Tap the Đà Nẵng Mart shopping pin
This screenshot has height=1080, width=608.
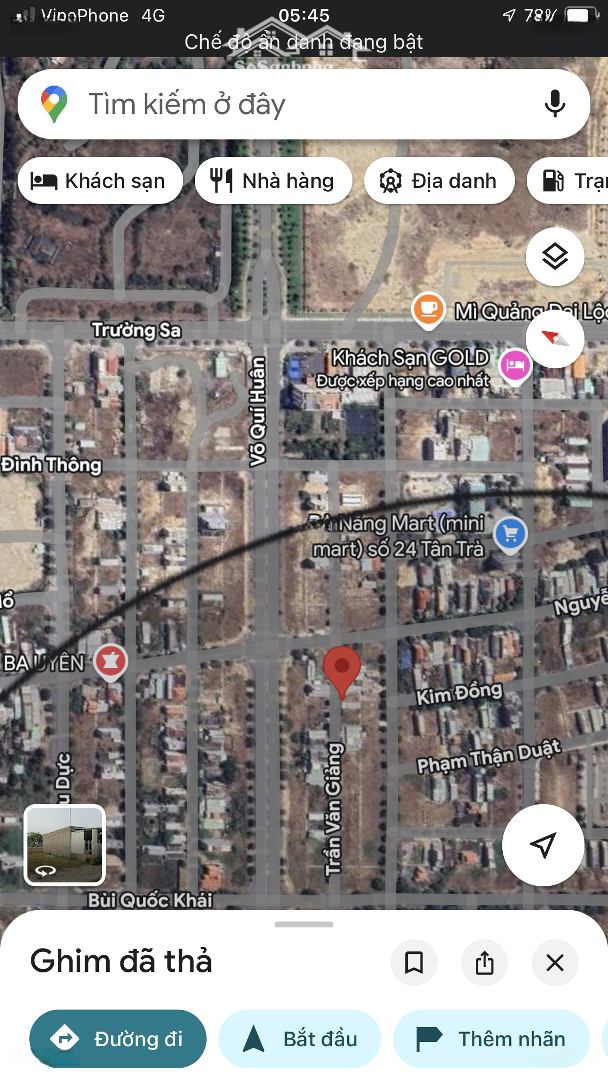(511, 534)
